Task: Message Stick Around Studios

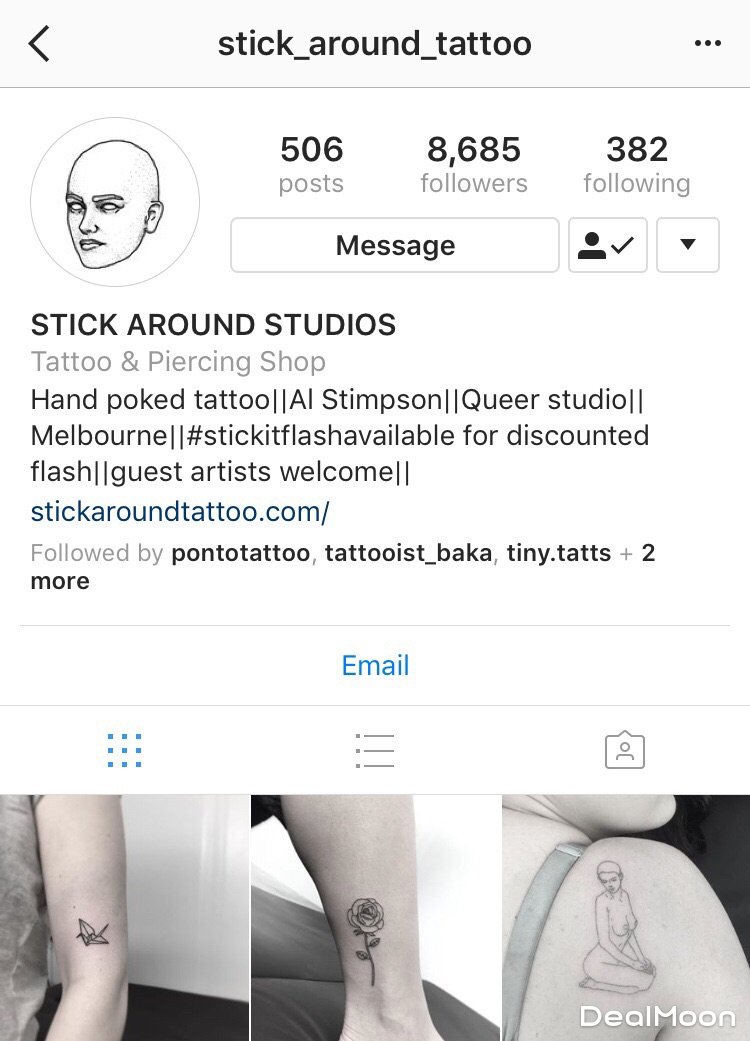Action: (x=394, y=245)
